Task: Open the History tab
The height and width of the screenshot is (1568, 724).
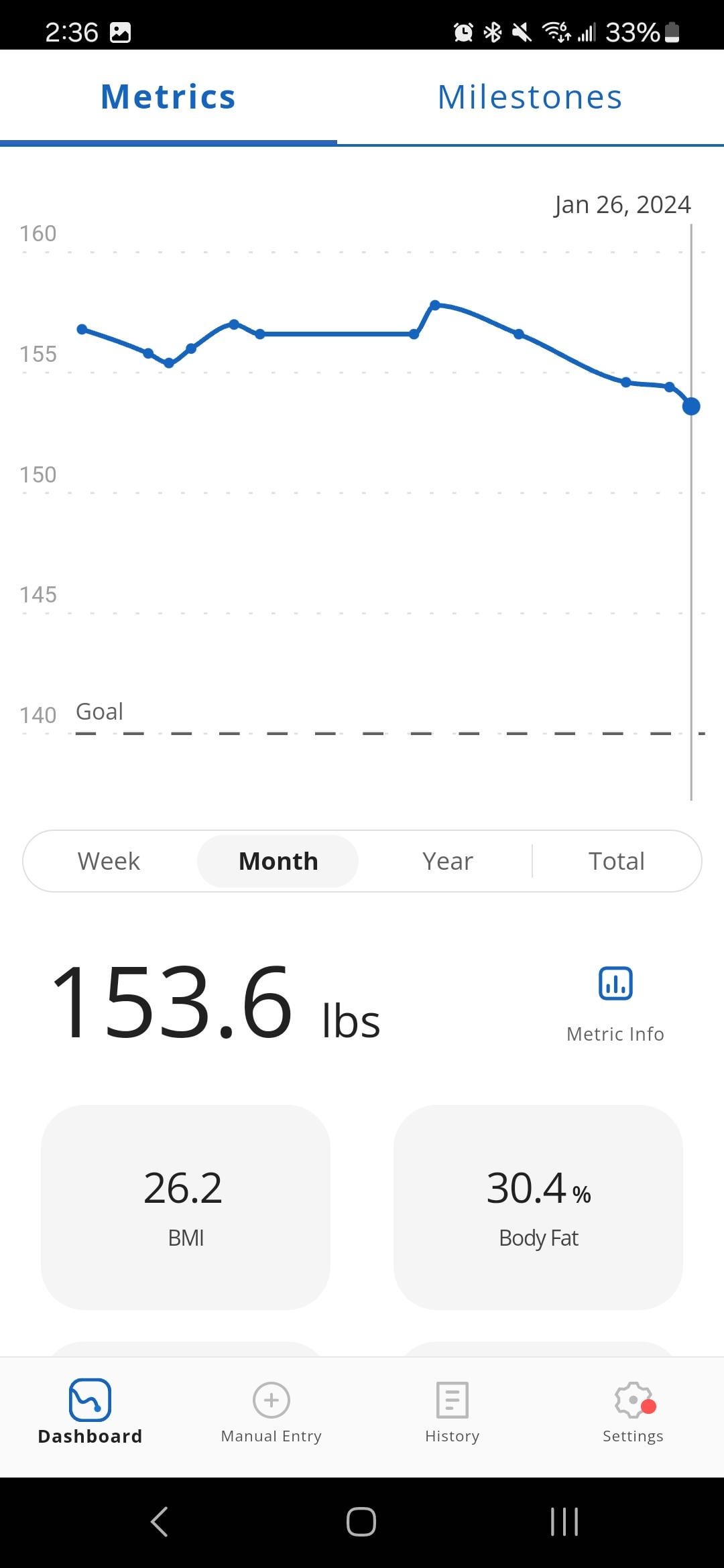Action: [x=452, y=1413]
